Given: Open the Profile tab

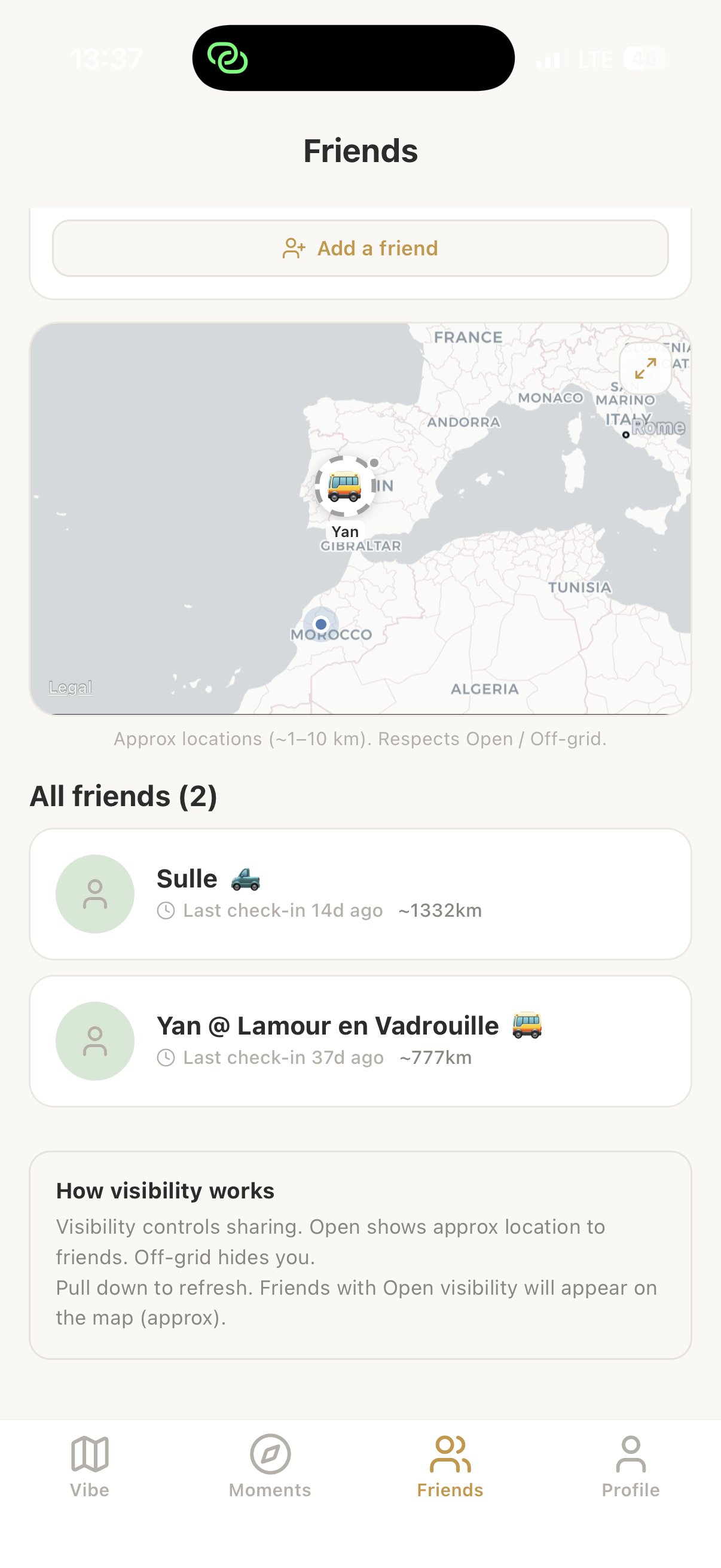Looking at the screenshot, I should (630, 1466).
